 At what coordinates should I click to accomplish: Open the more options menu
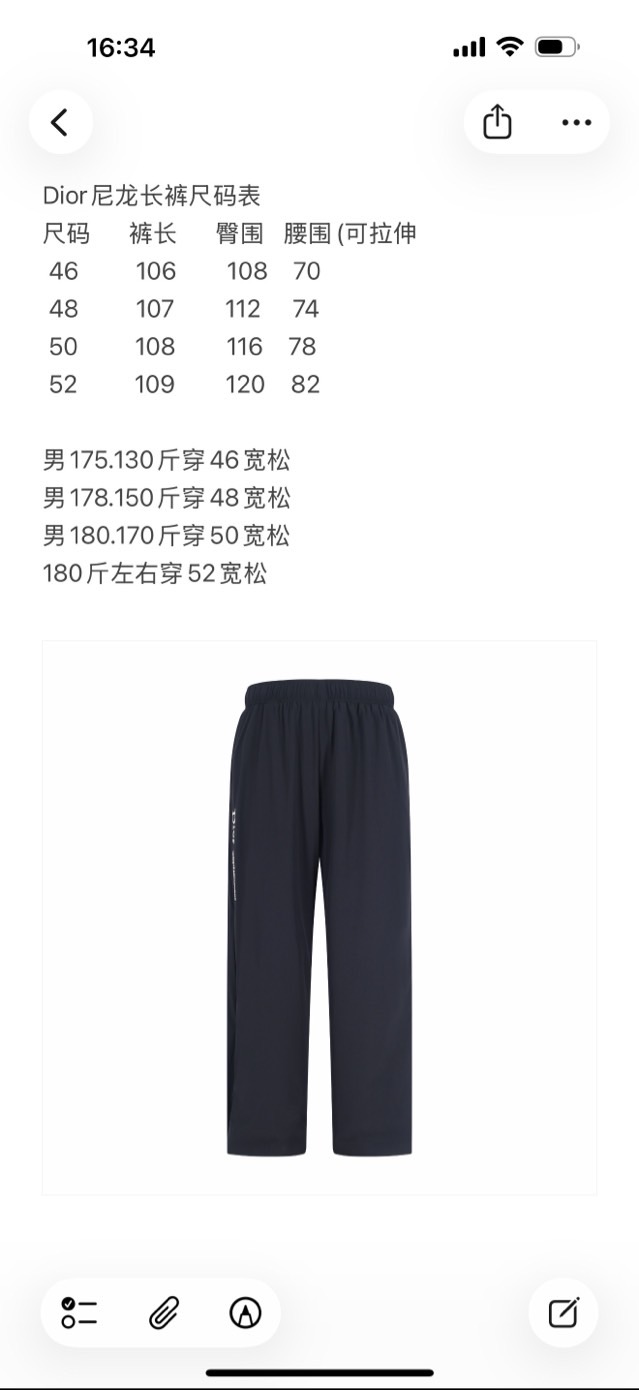coord(576,122)
